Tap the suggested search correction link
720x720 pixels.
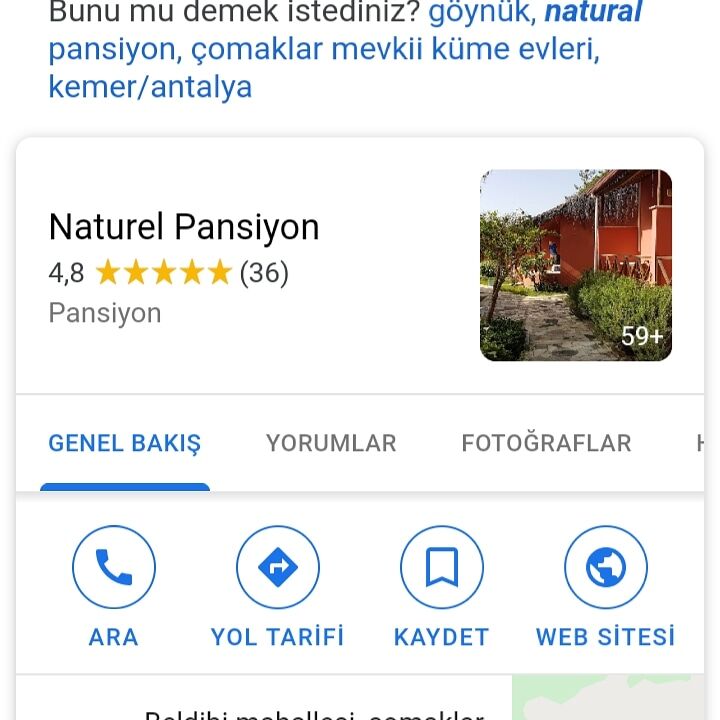[323, 50]
